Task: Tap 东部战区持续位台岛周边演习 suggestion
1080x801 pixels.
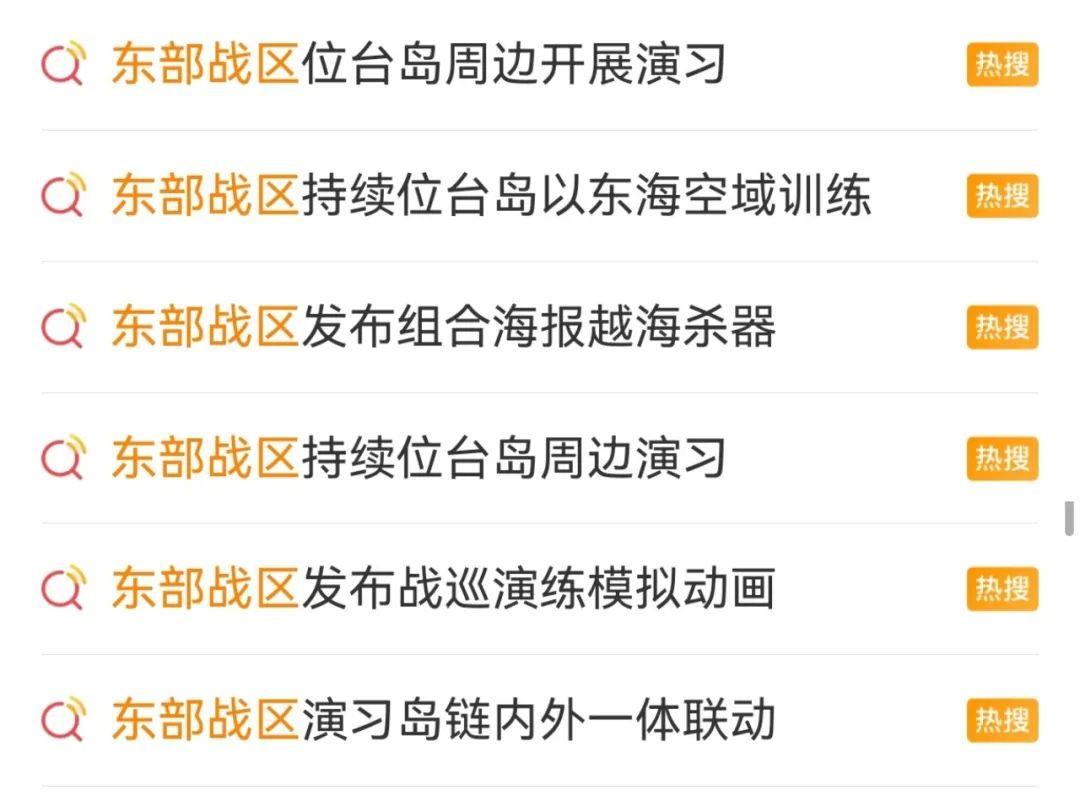Action: click(418, 458)
